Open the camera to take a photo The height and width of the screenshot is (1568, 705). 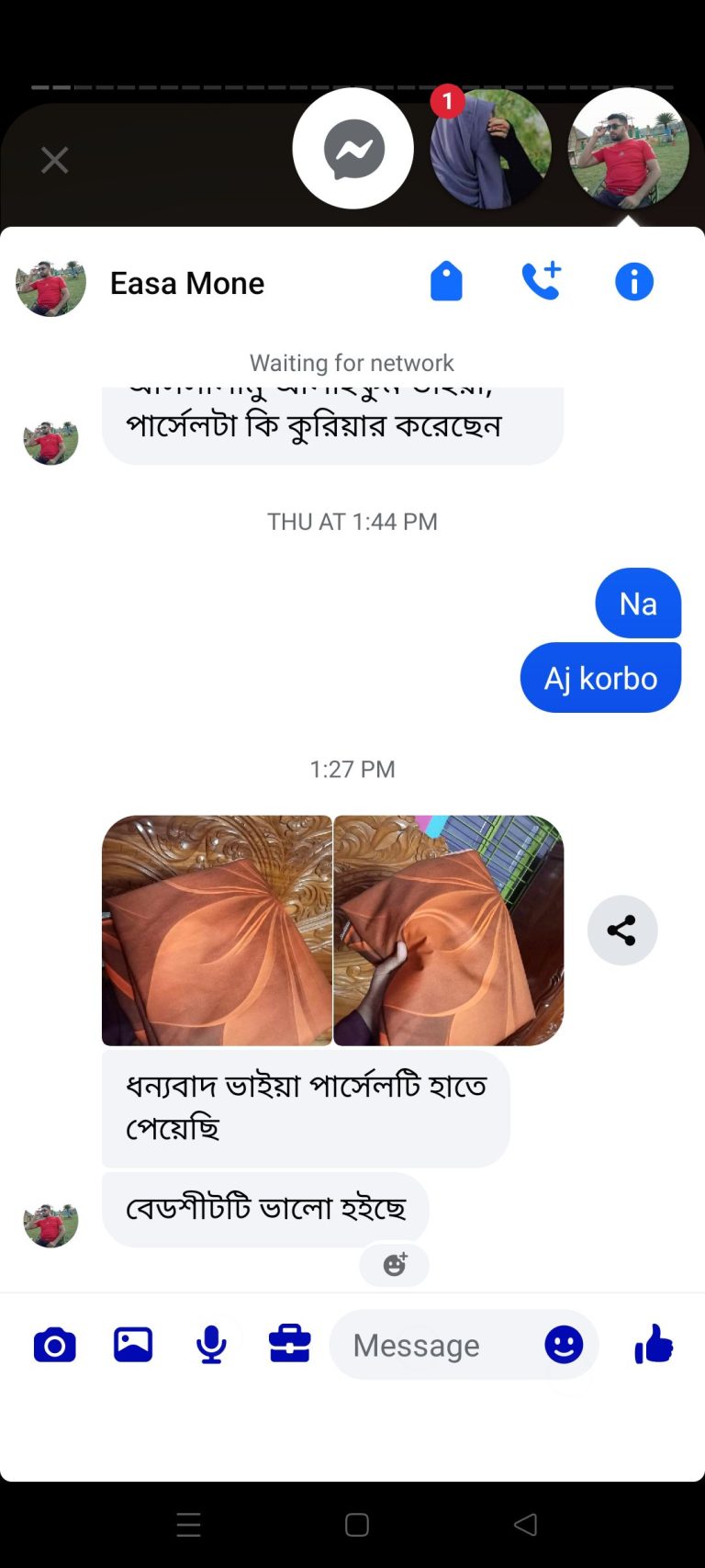55,1346
